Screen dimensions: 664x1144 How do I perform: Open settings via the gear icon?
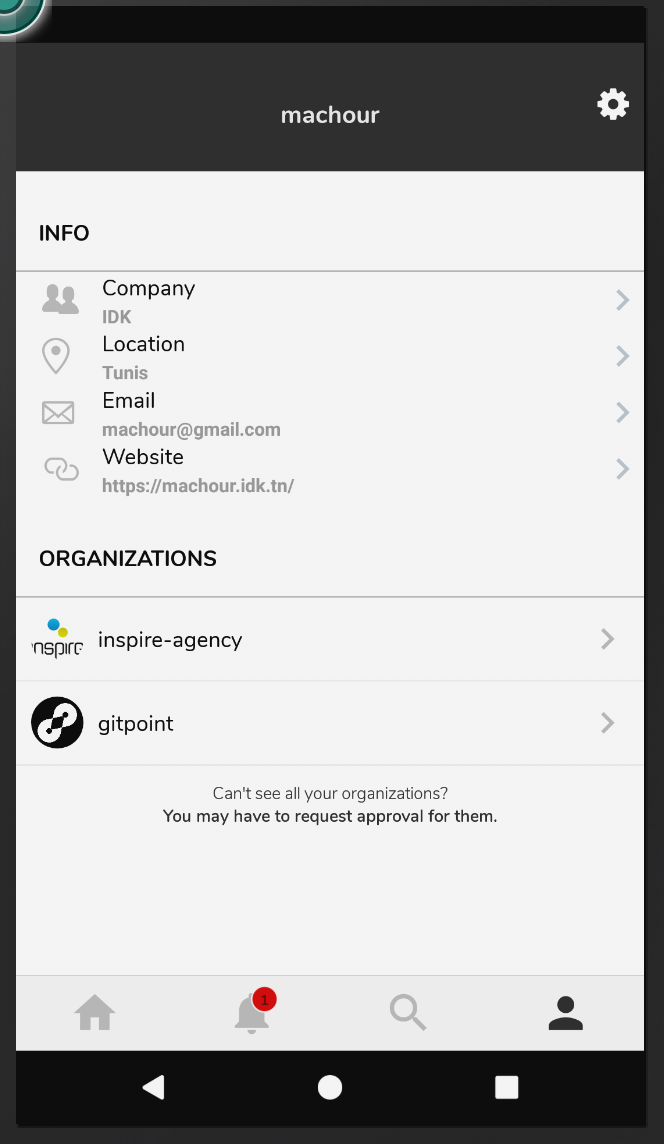point(613,104)
